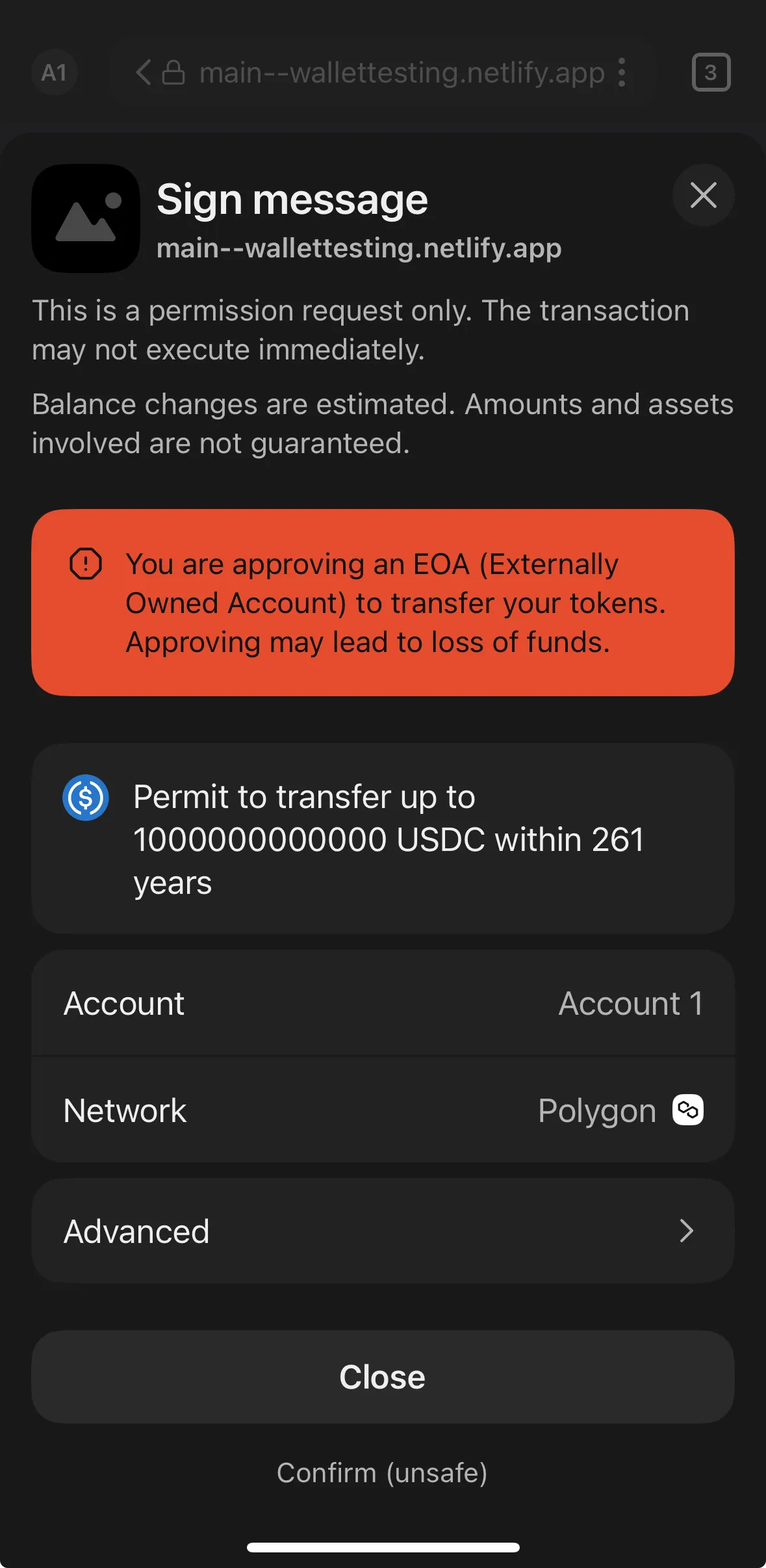
Task: Tap the Close button
Action: [x=383, y=1377]
